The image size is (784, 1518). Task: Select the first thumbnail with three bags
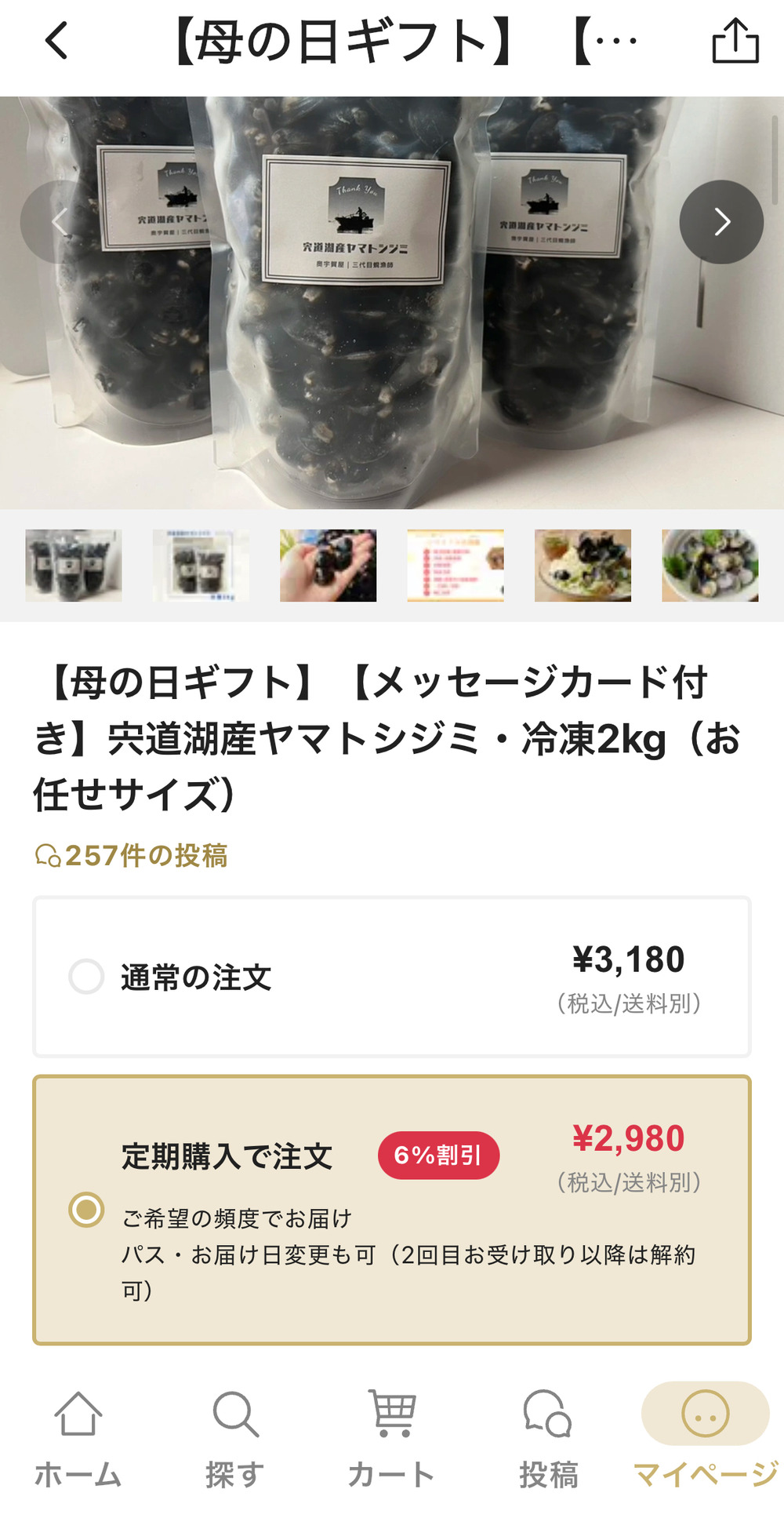point(74,566)
